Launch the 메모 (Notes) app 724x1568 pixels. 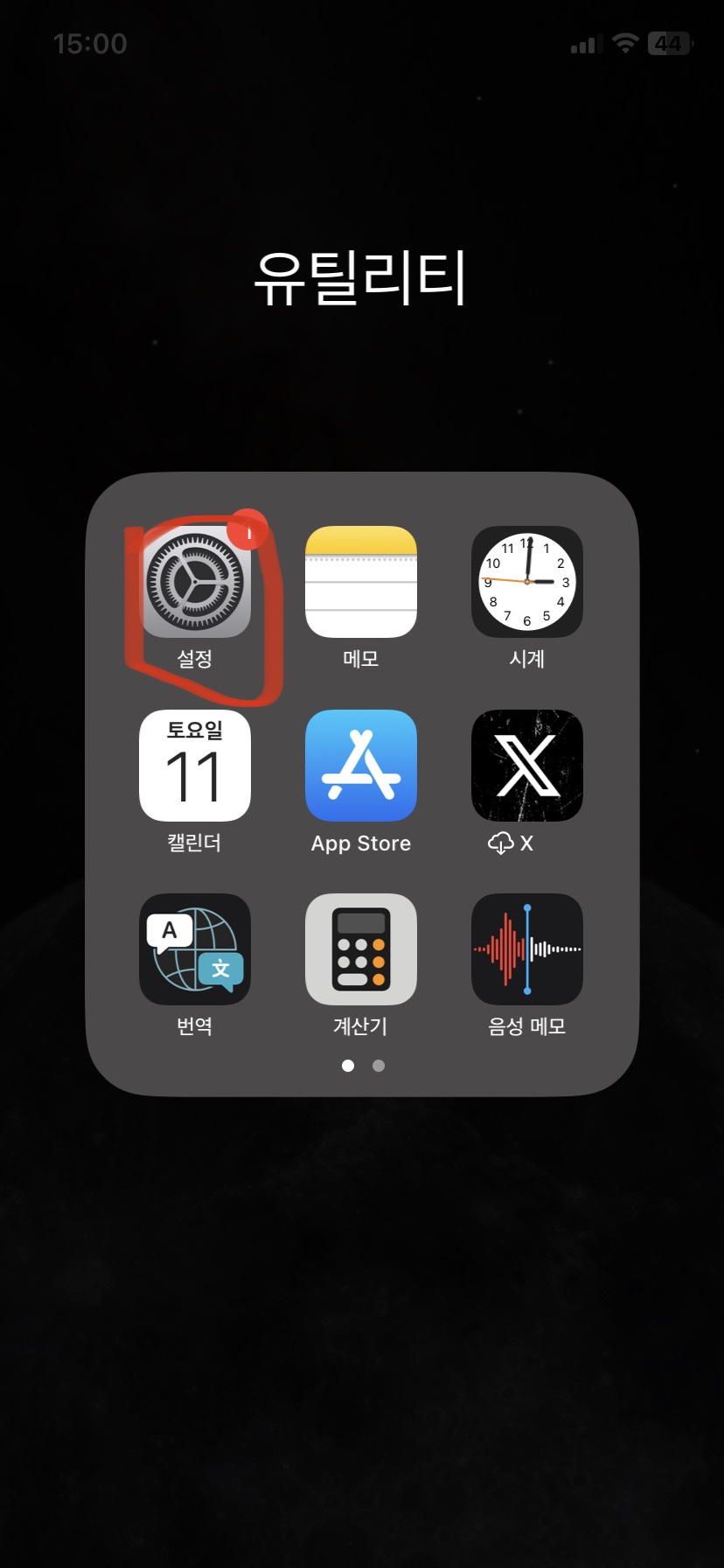click(361, 582)
